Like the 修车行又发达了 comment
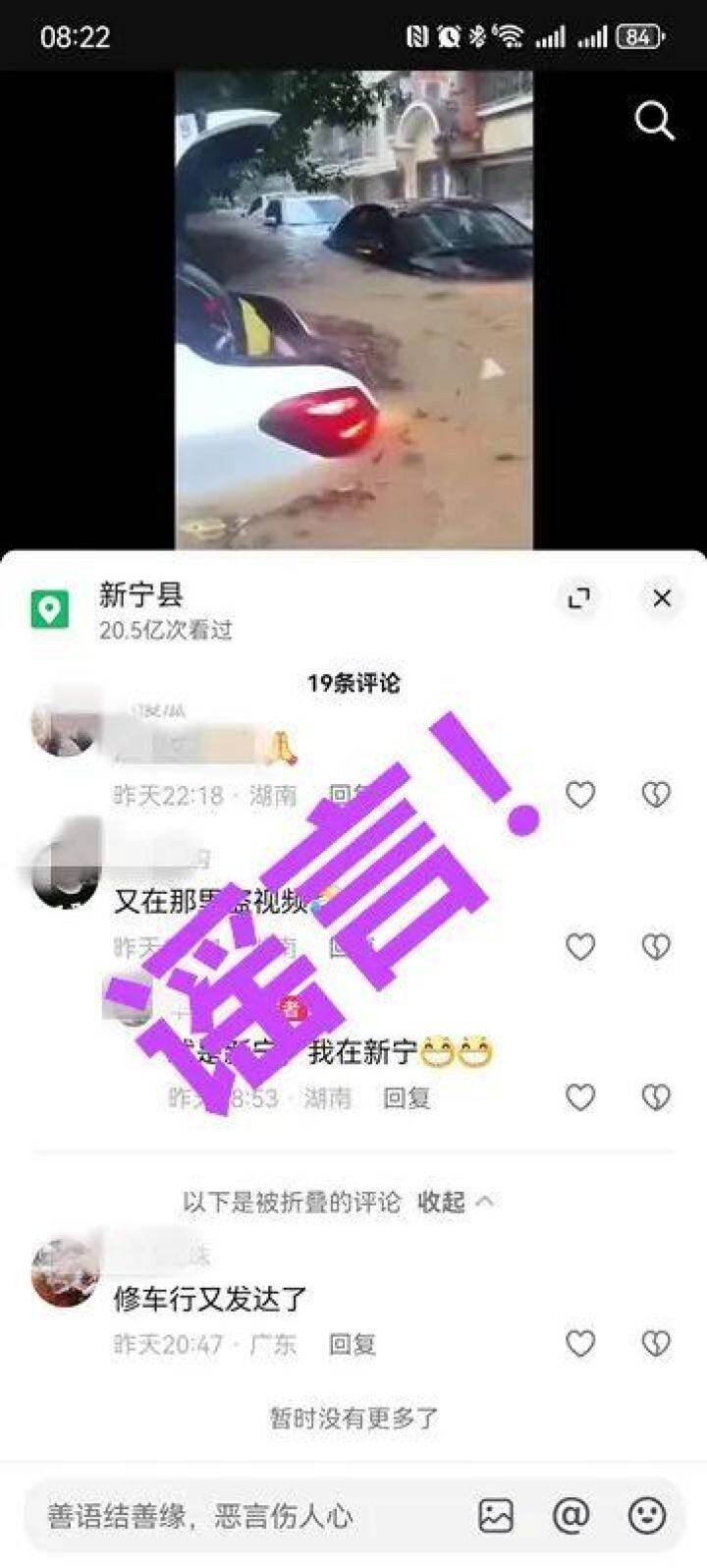Viewport: 707px width, 1568px height. tap(580, 1343)
